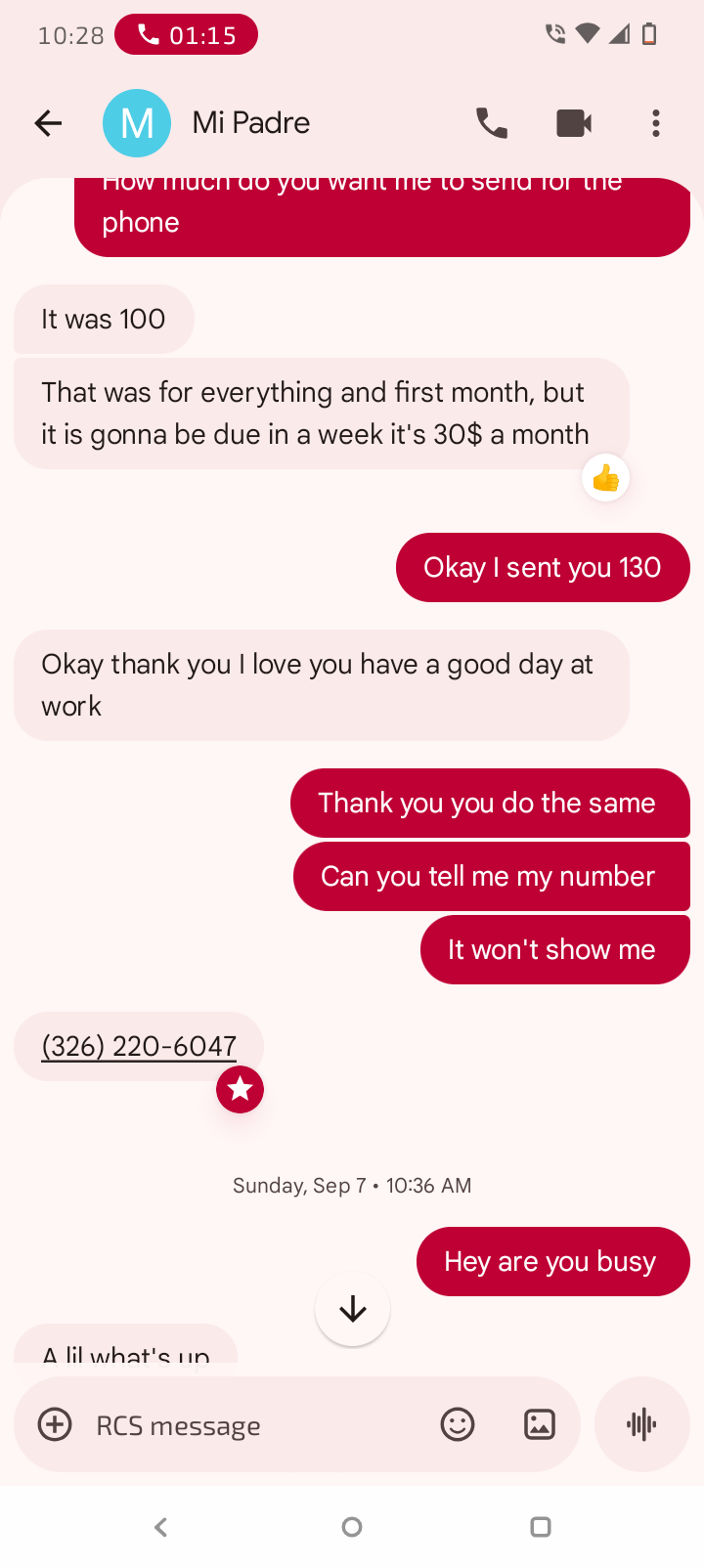Open the emoji picker
Viewport: 704px width, 1568px height.
tap(458, 1424)
